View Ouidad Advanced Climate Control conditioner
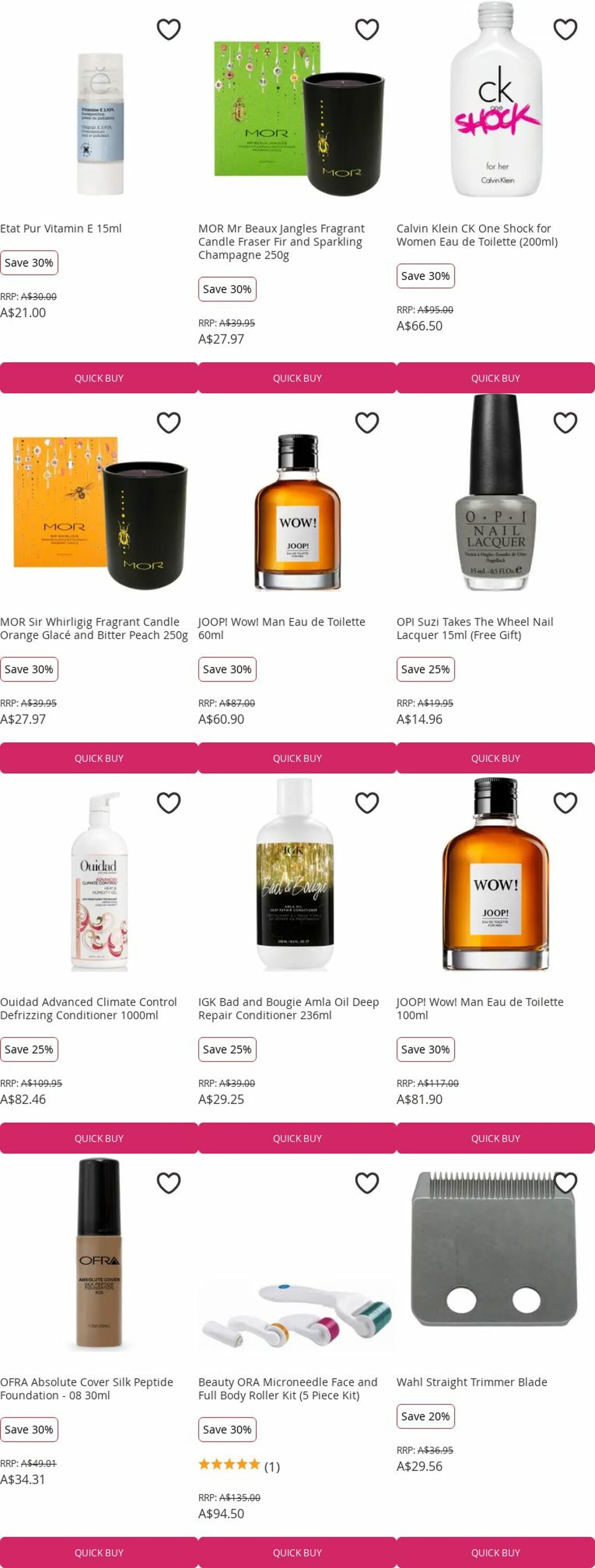595x1568 pixels. click(x=88, y=1008)
